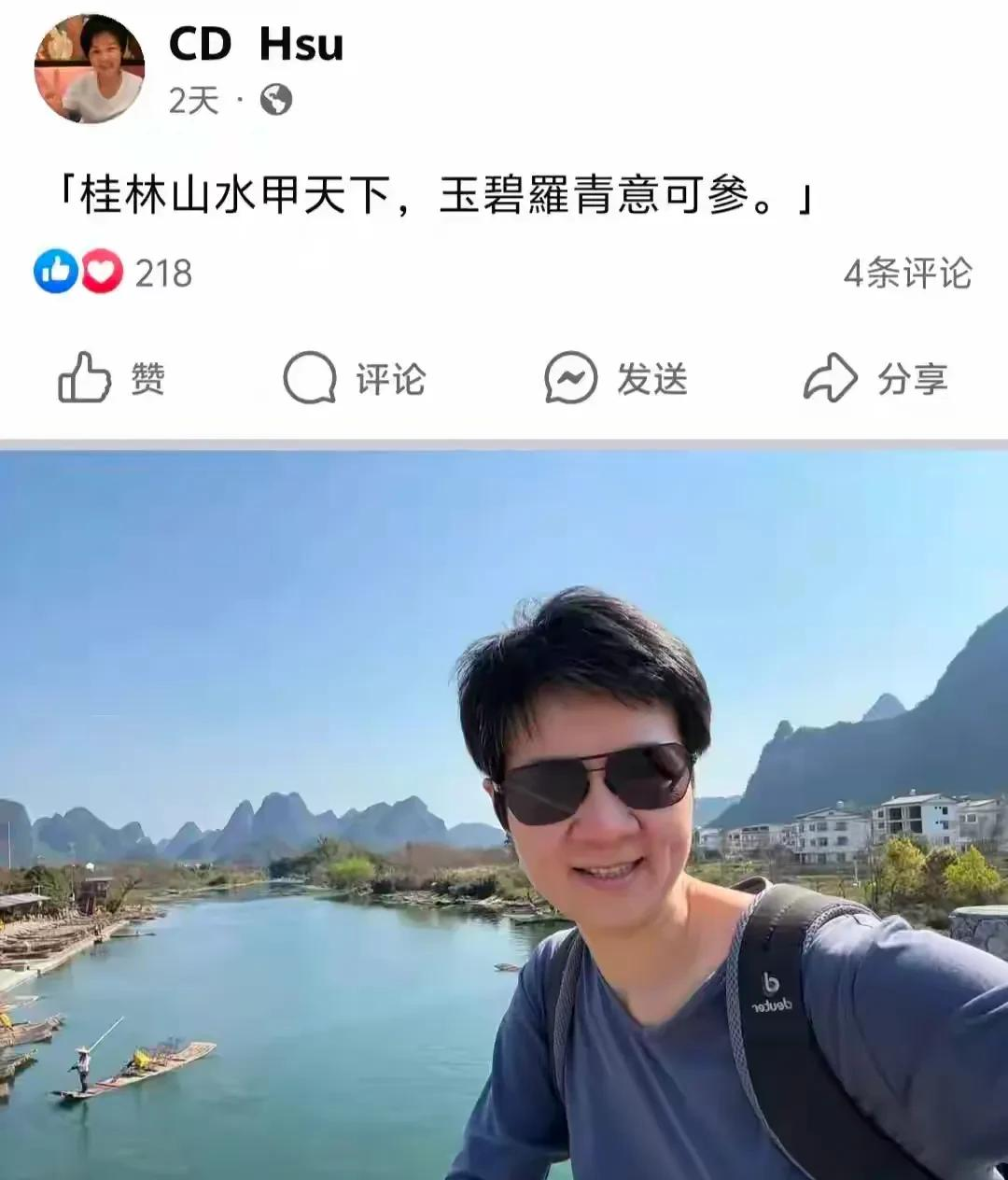Click the share arrow icon next to 分享
The height and width of the screenshot is (1180, 1008).
coord(829,377)
